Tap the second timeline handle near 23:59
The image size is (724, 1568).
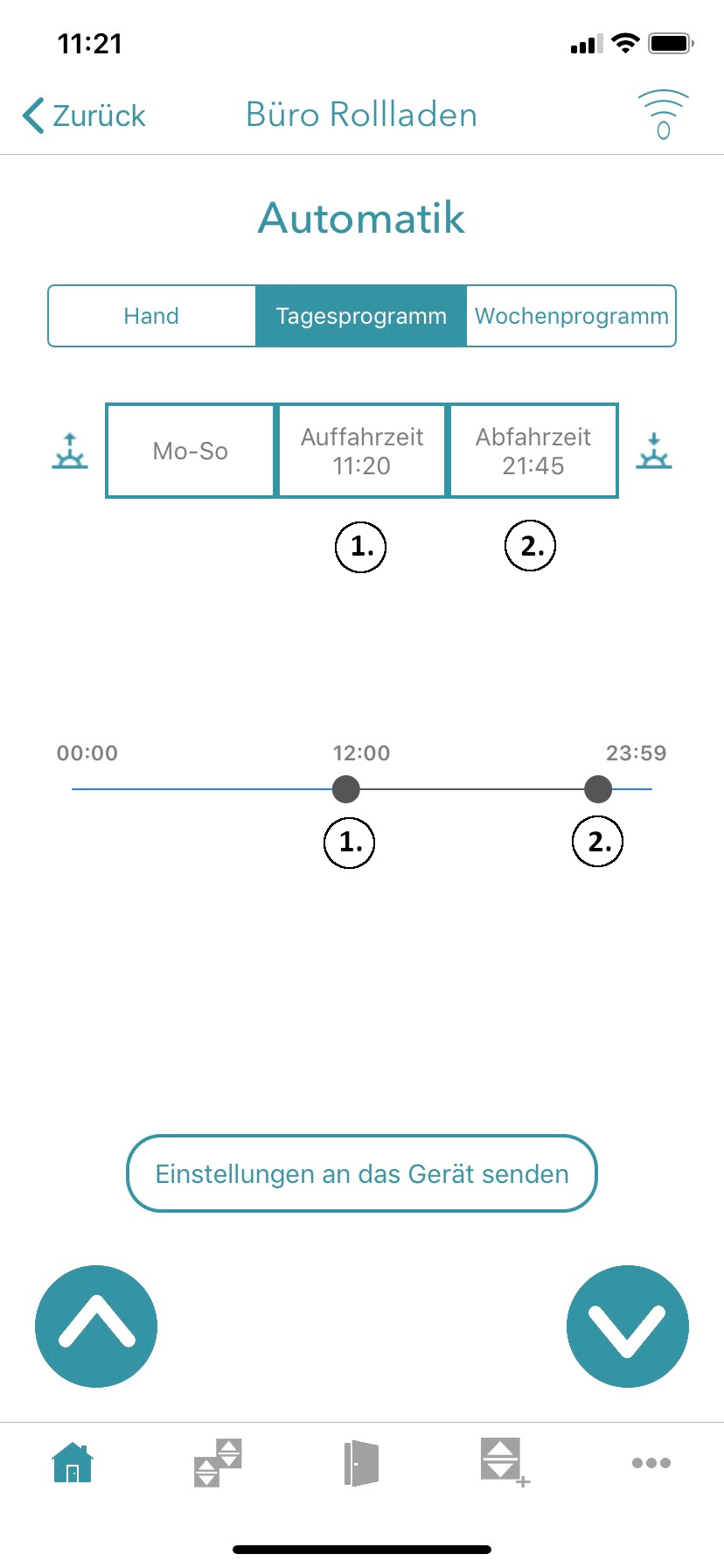[598, 788]
